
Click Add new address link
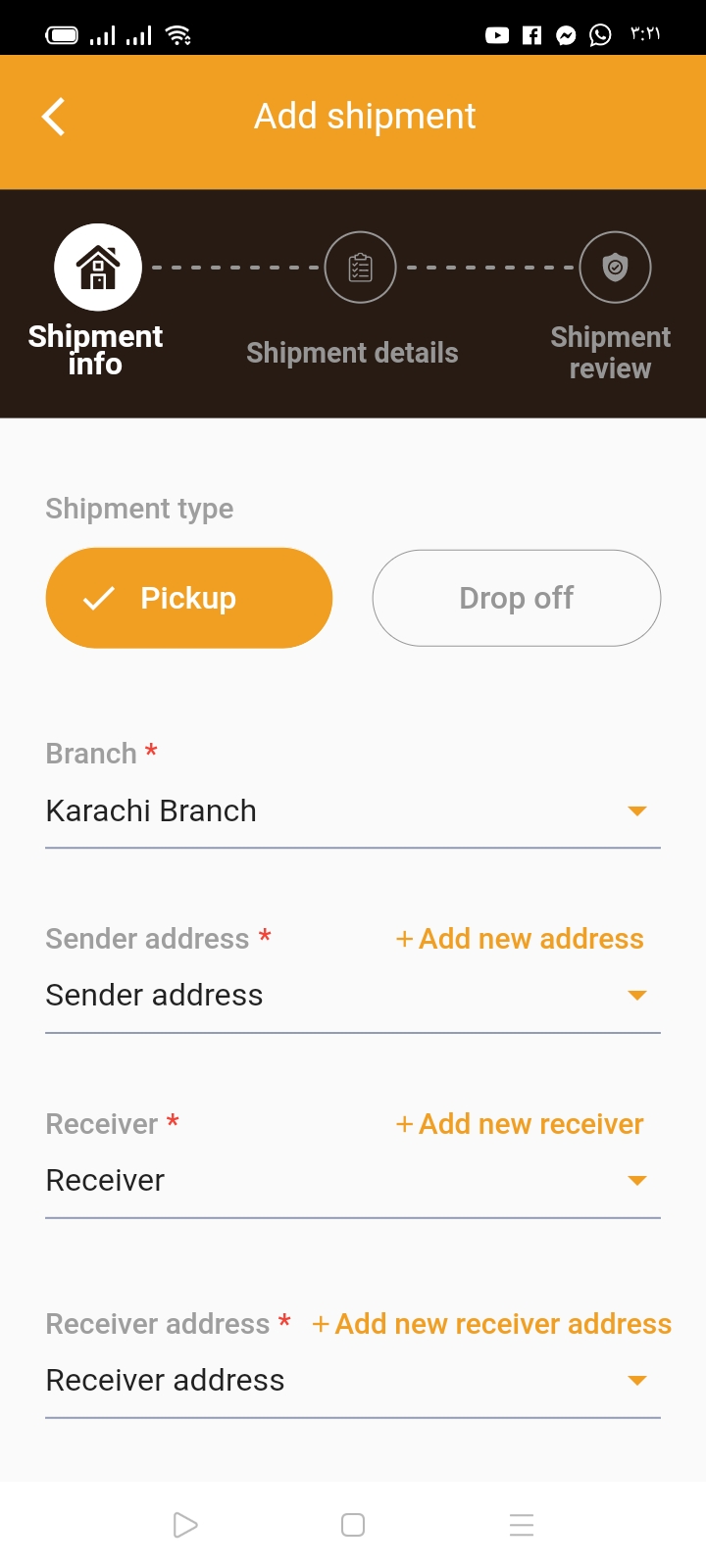click(520, 938)
